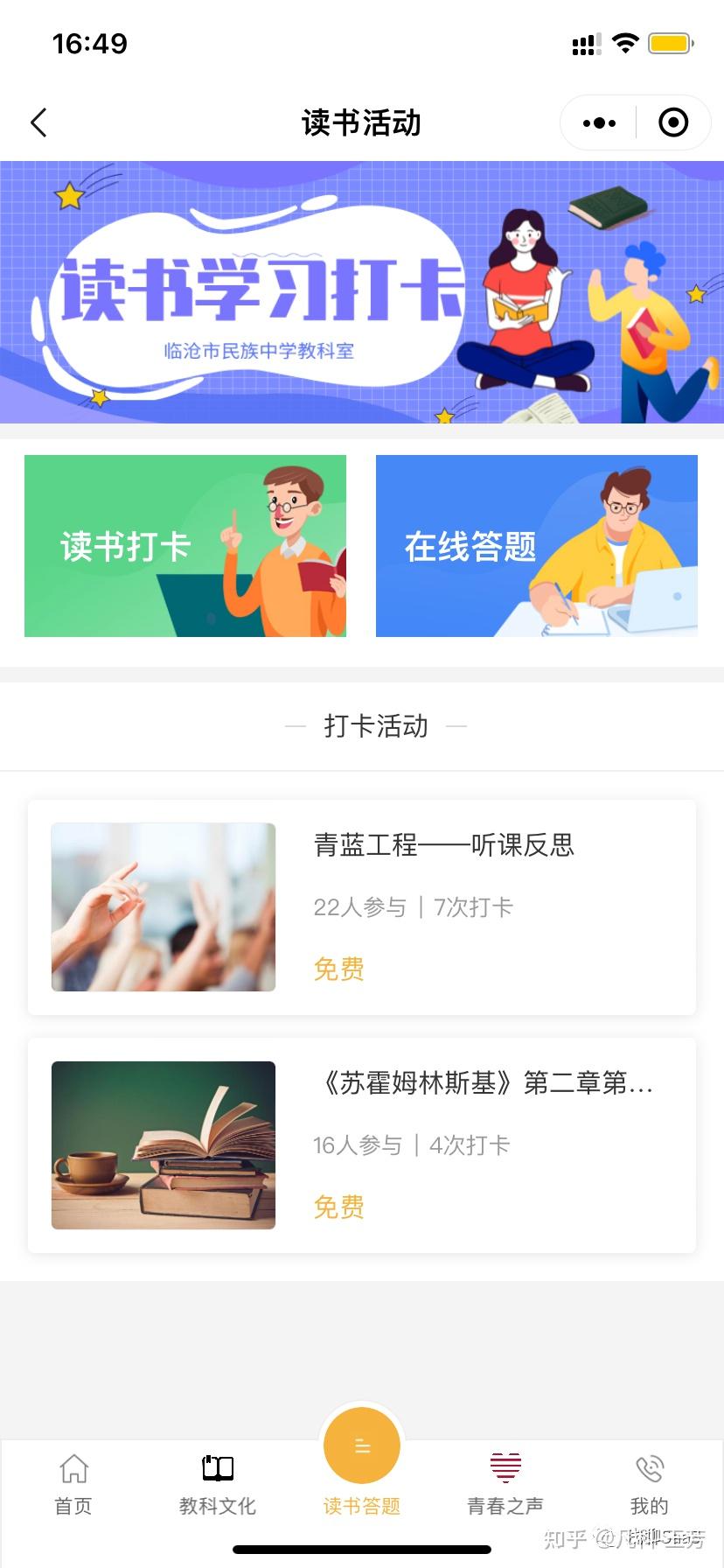Go back using the top-left arrow

[x=38, y=122]
